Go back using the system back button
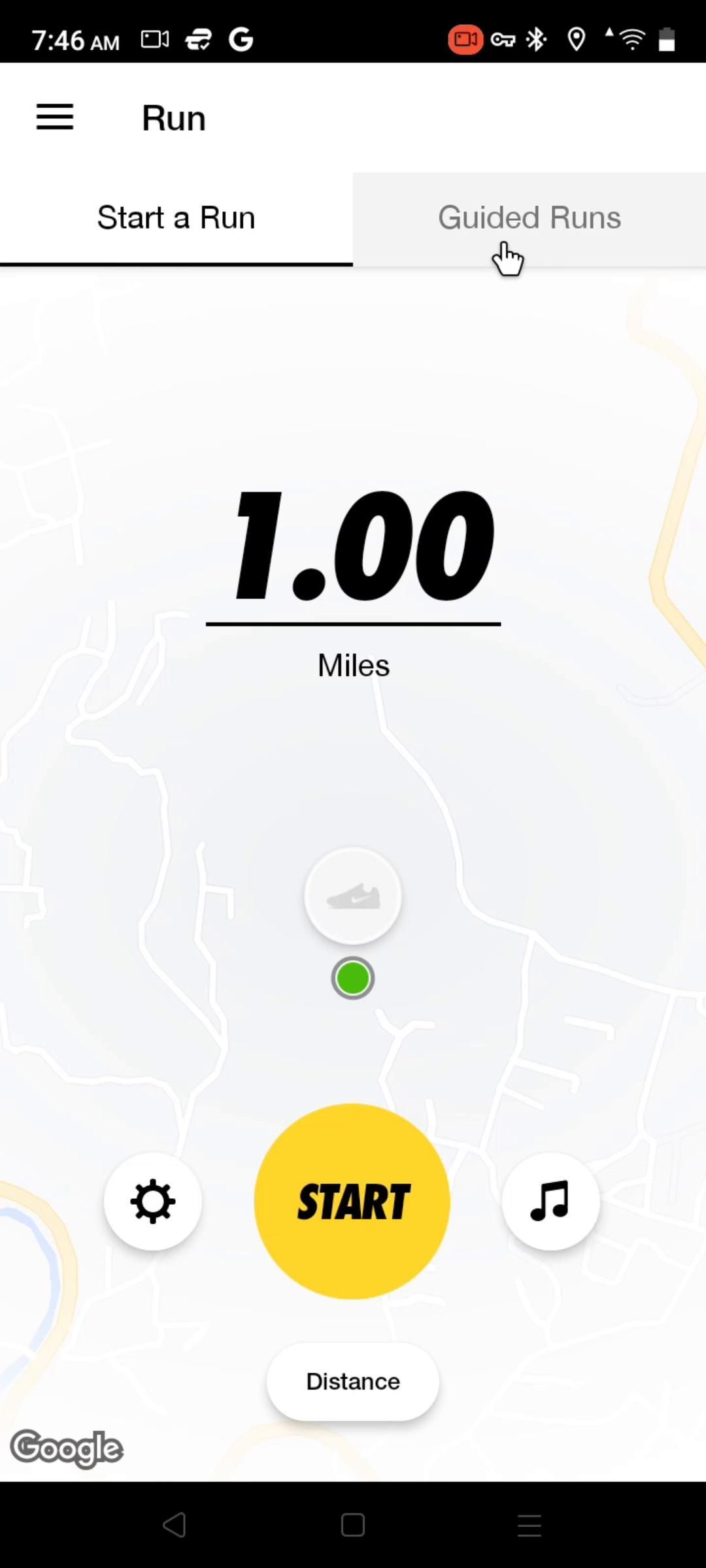 pyautogui.click(x=175, y=1525)
